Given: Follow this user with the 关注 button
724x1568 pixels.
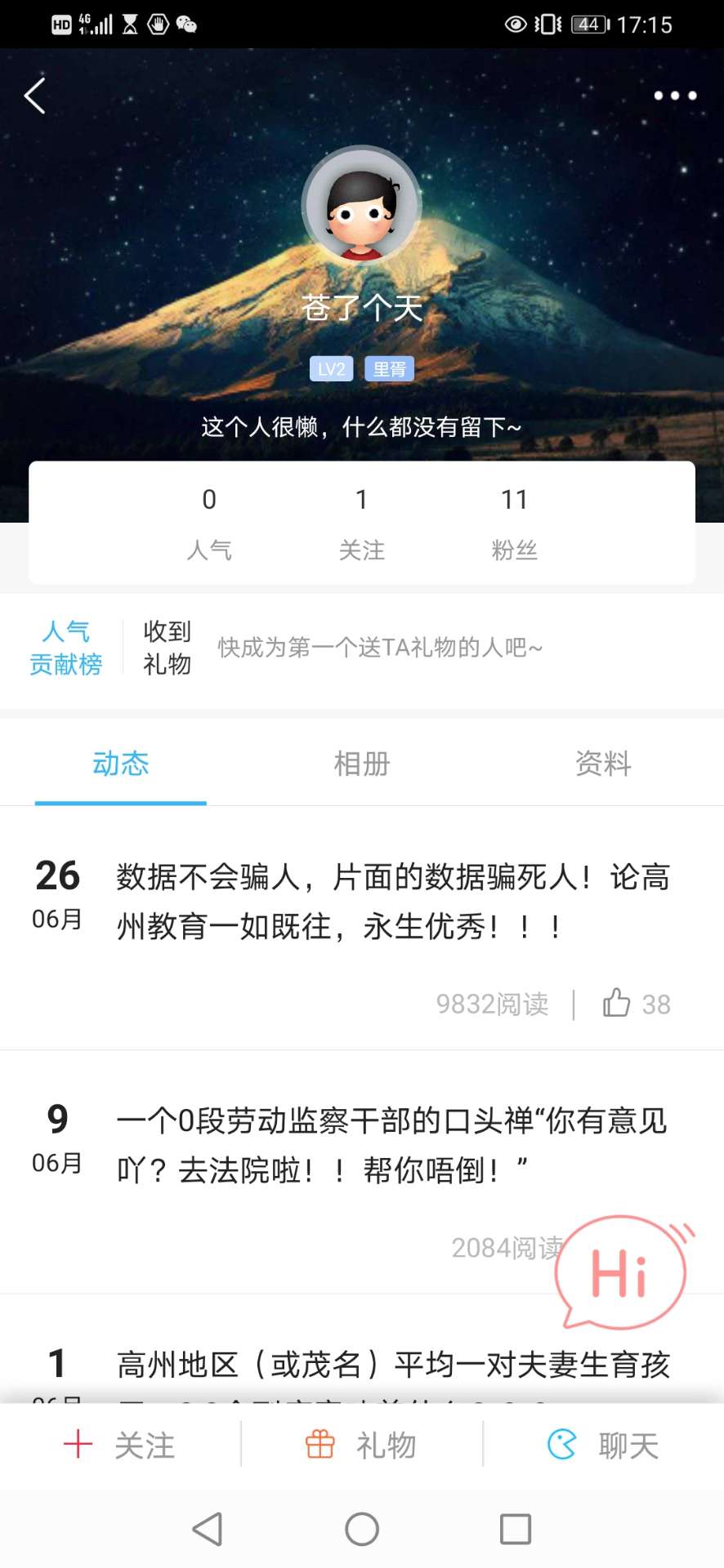Looking at the screenshot, I should pos(120,1445).
